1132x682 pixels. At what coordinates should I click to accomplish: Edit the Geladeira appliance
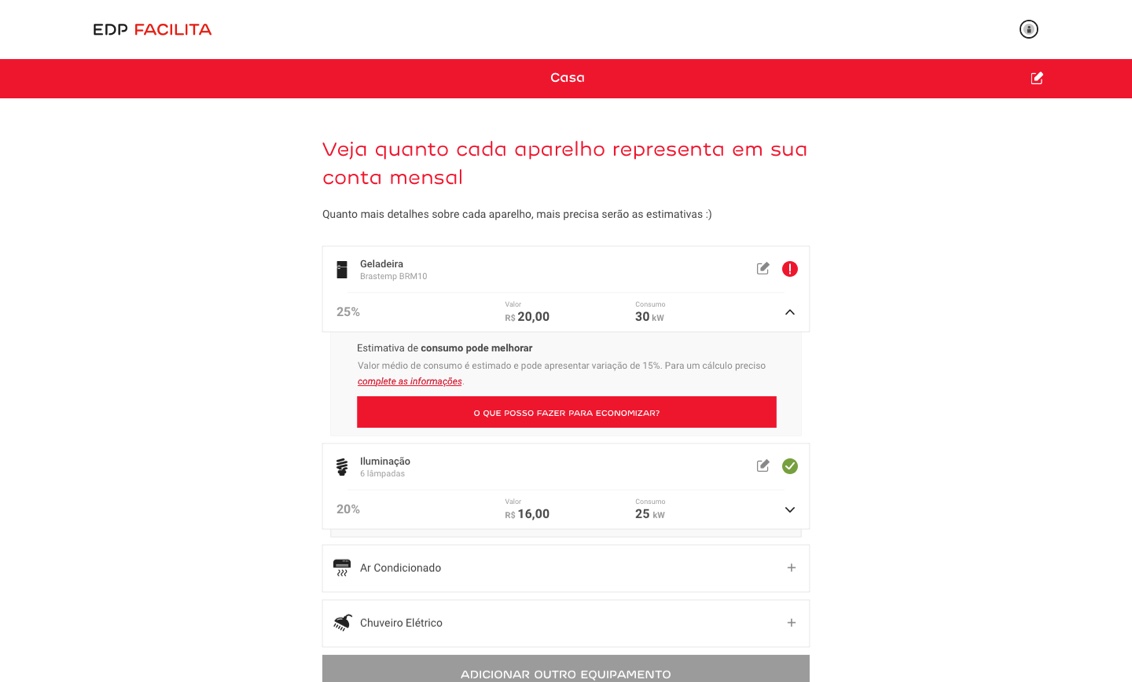coord(763,268)
